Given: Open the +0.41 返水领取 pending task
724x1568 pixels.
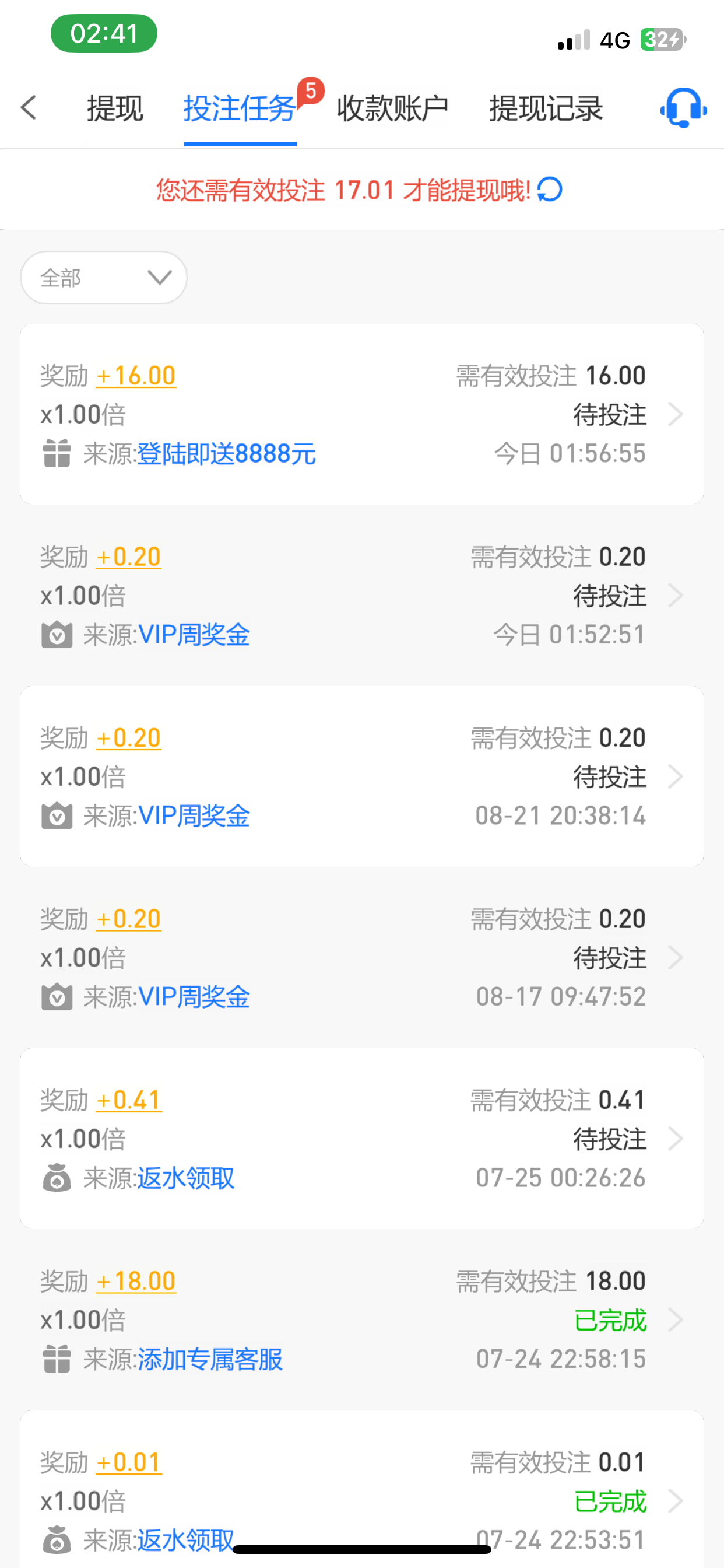Looking at the screenshot, I should click(361, 1138).
